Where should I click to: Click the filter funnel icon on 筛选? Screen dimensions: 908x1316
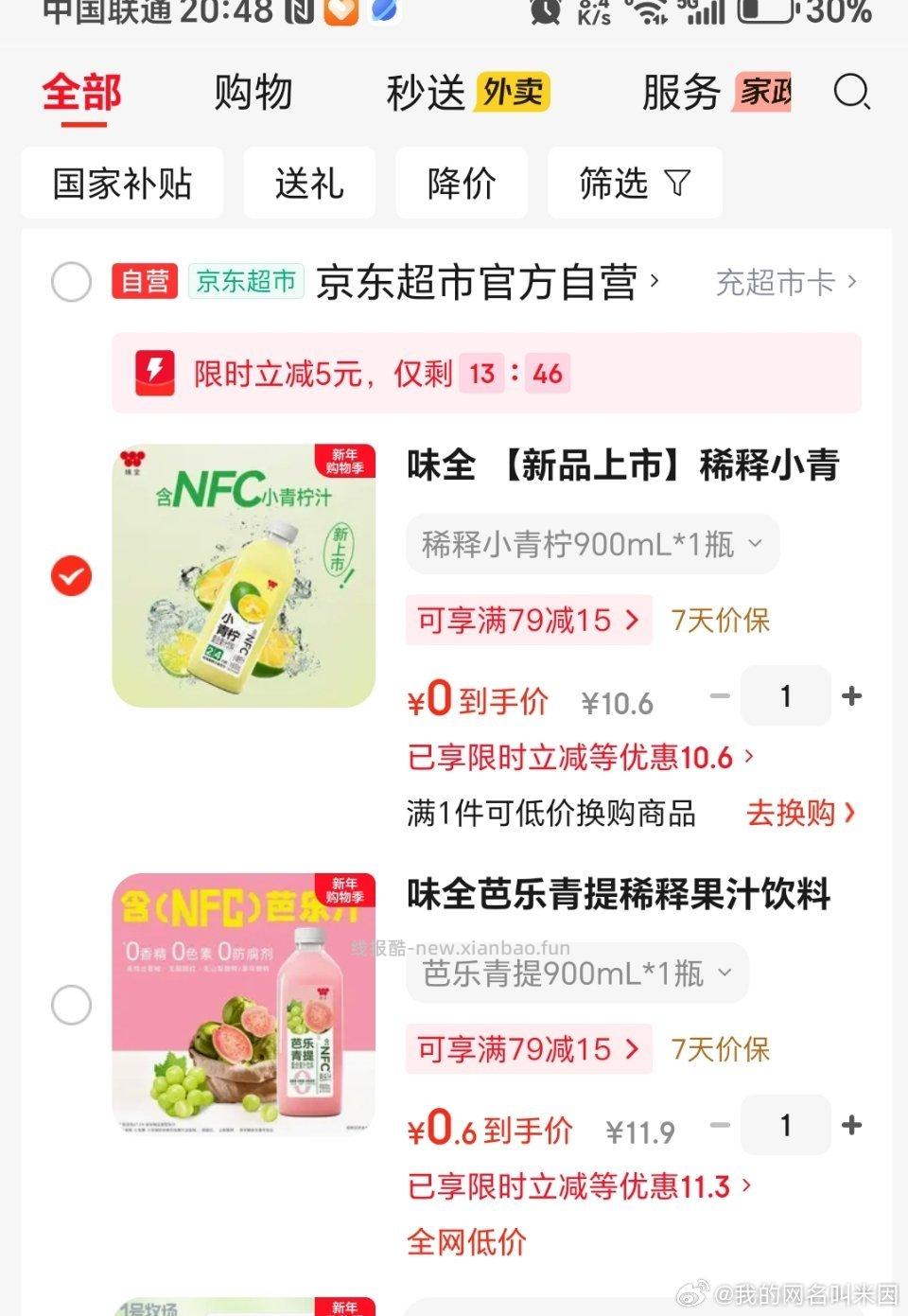[677, 184]
